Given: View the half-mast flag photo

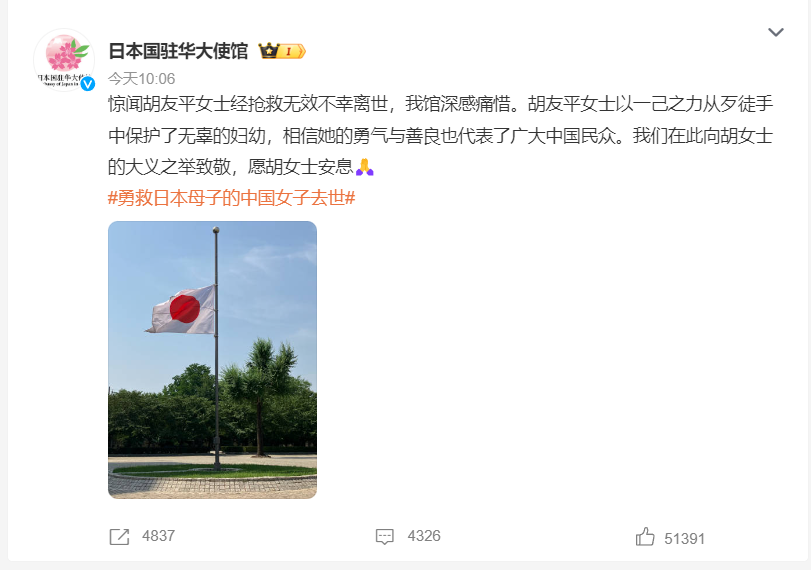Looking at the screenshot, I should click(x=212, y=359).
